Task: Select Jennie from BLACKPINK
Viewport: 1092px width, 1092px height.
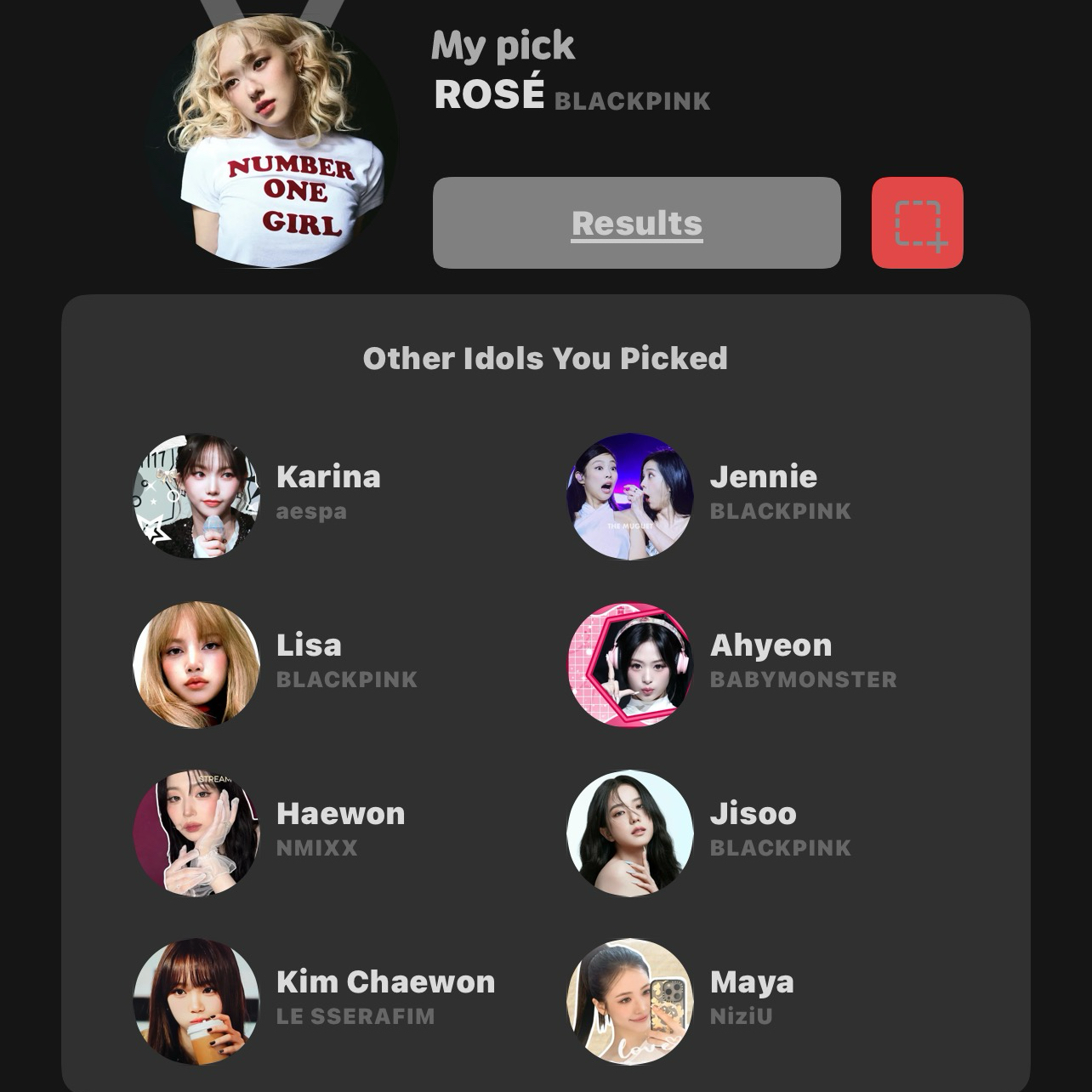Action: tap(630, 497)
